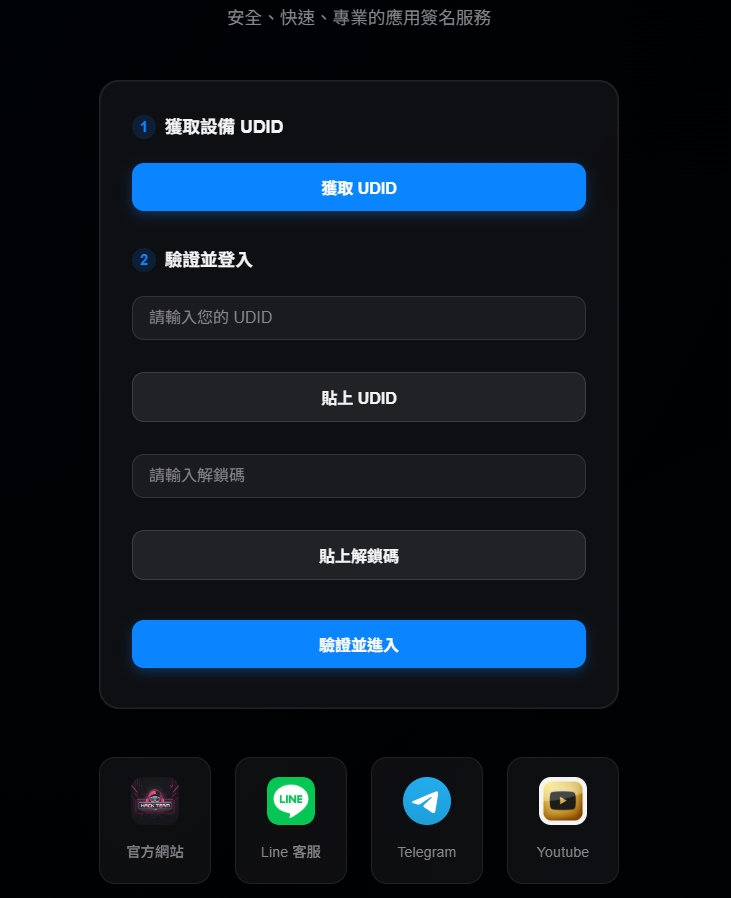The image size is (731, 898).
Task: Click the 請輸入解鎖碼 input field
Action: pos(358,476)
